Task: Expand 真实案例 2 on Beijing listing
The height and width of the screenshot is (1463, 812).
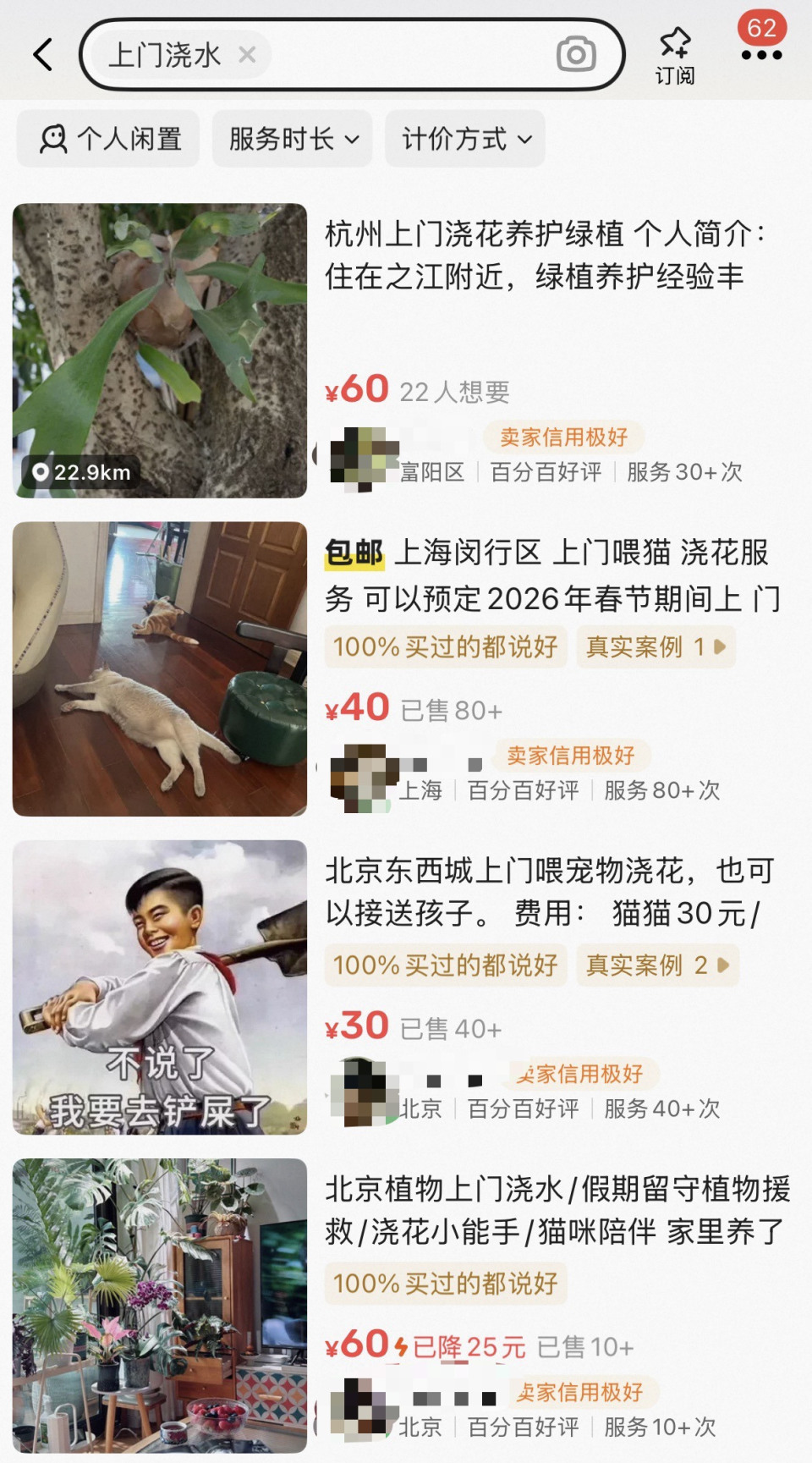Action: (x=658, y=965)
